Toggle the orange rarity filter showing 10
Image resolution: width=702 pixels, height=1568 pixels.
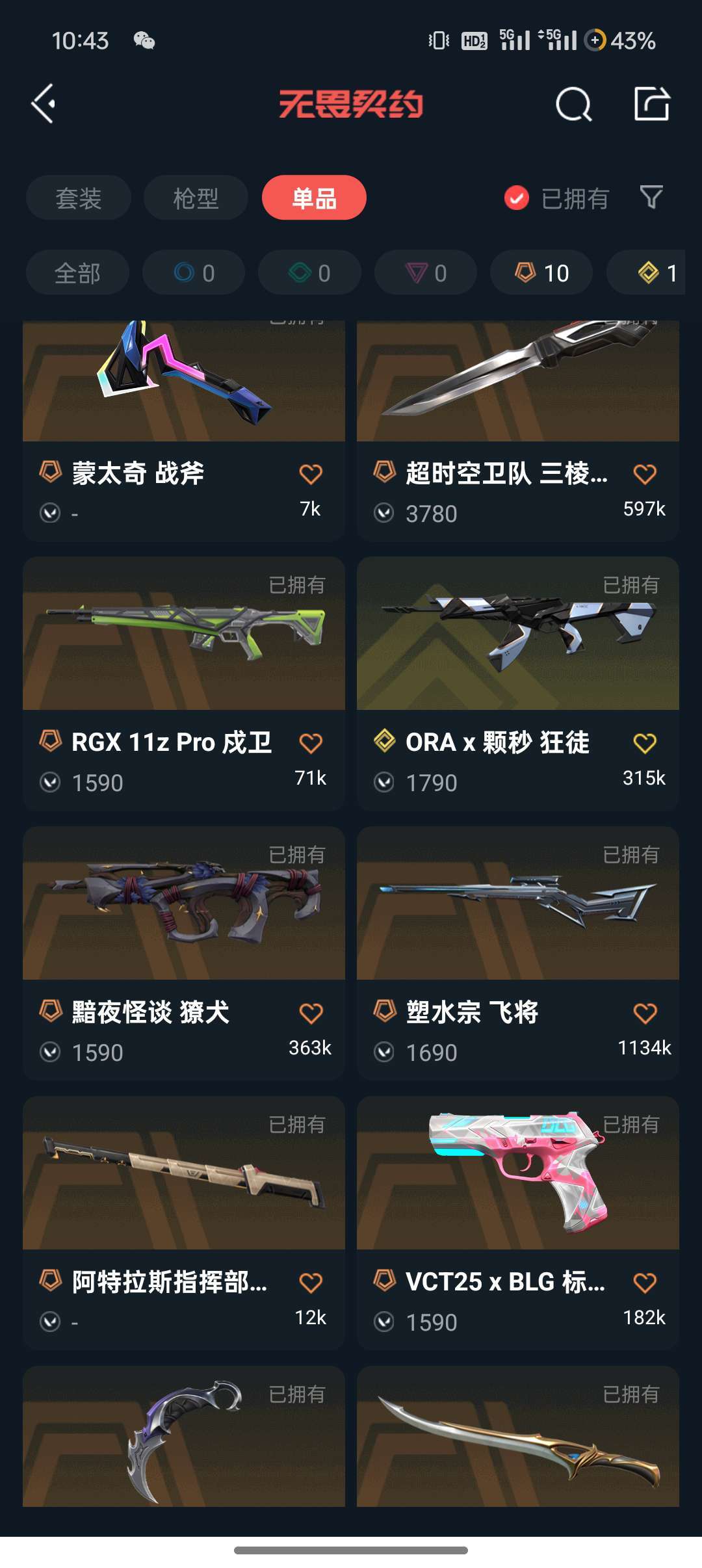(x=540, y=272)
